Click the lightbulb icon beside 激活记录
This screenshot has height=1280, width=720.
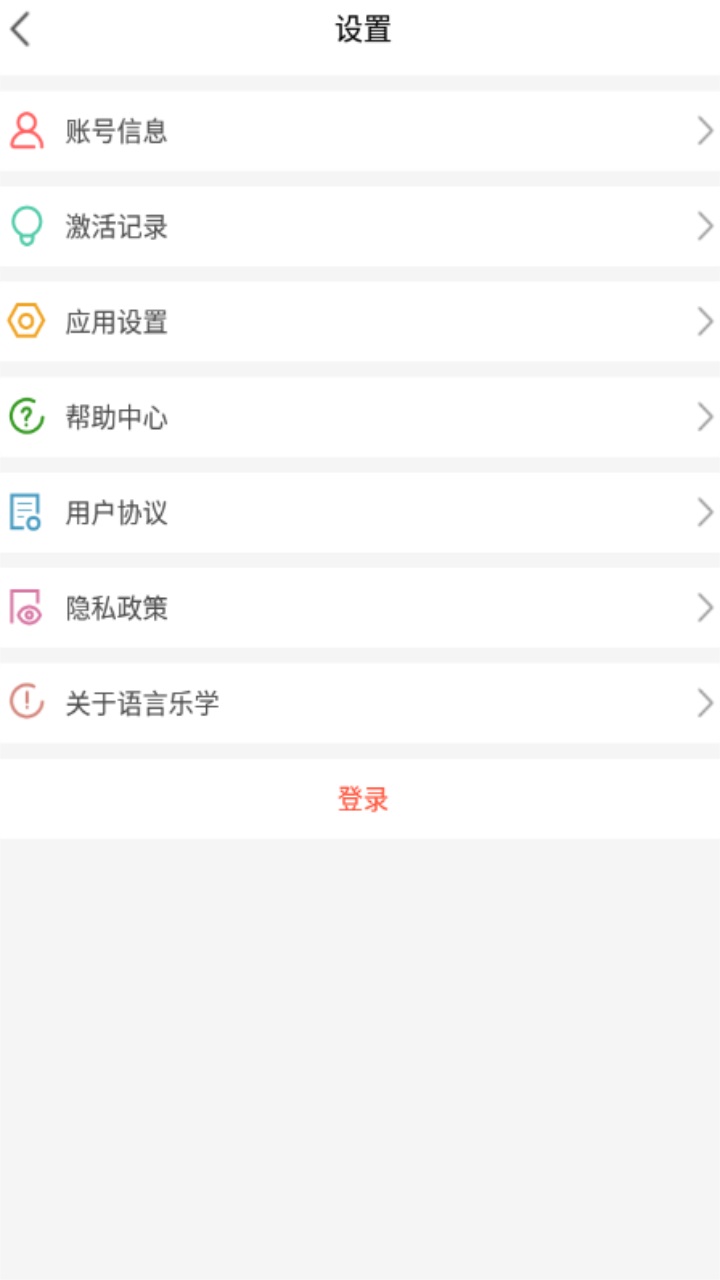tap(25, 226)
